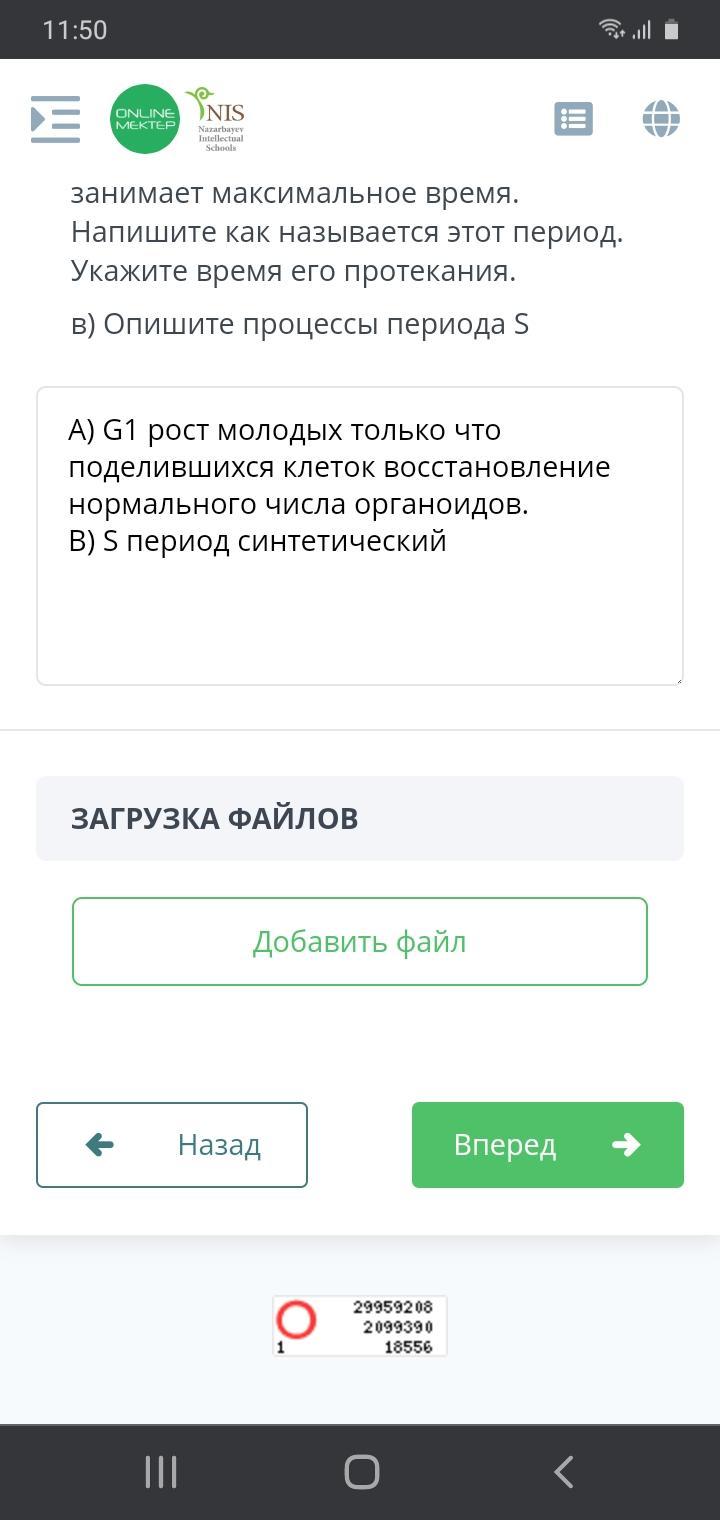Tap the system back button
The image size is (720, 1520).
(x=563, y=1472)
